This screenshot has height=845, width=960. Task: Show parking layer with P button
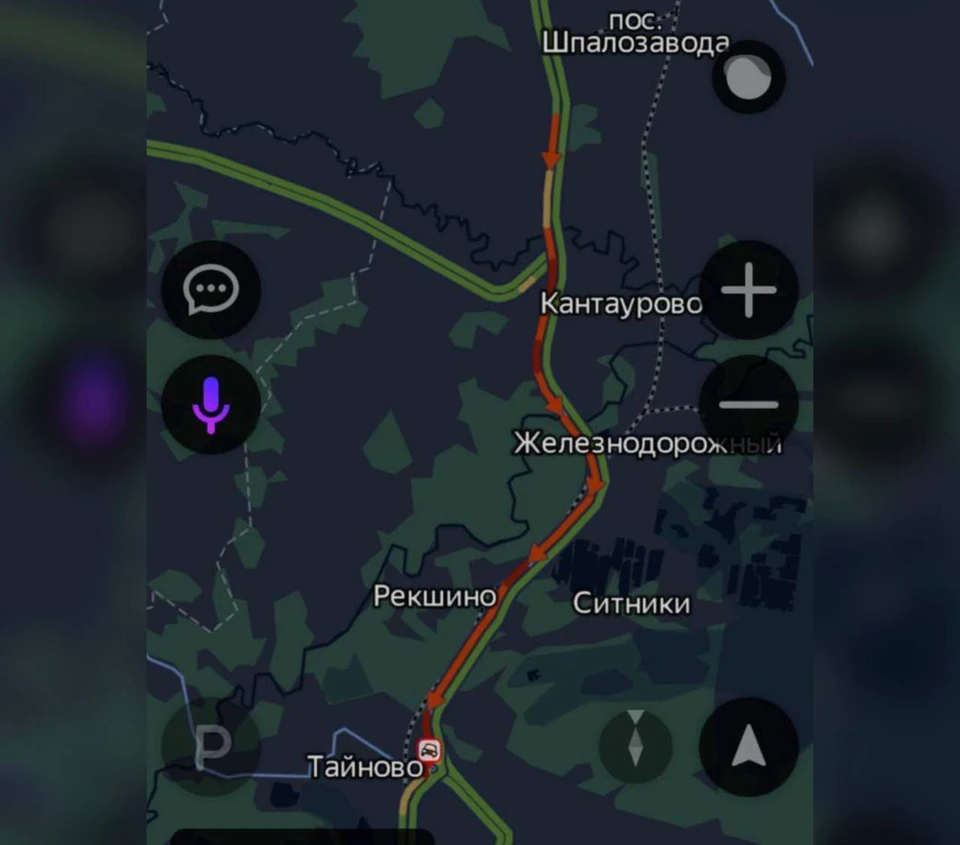(211, 746)
